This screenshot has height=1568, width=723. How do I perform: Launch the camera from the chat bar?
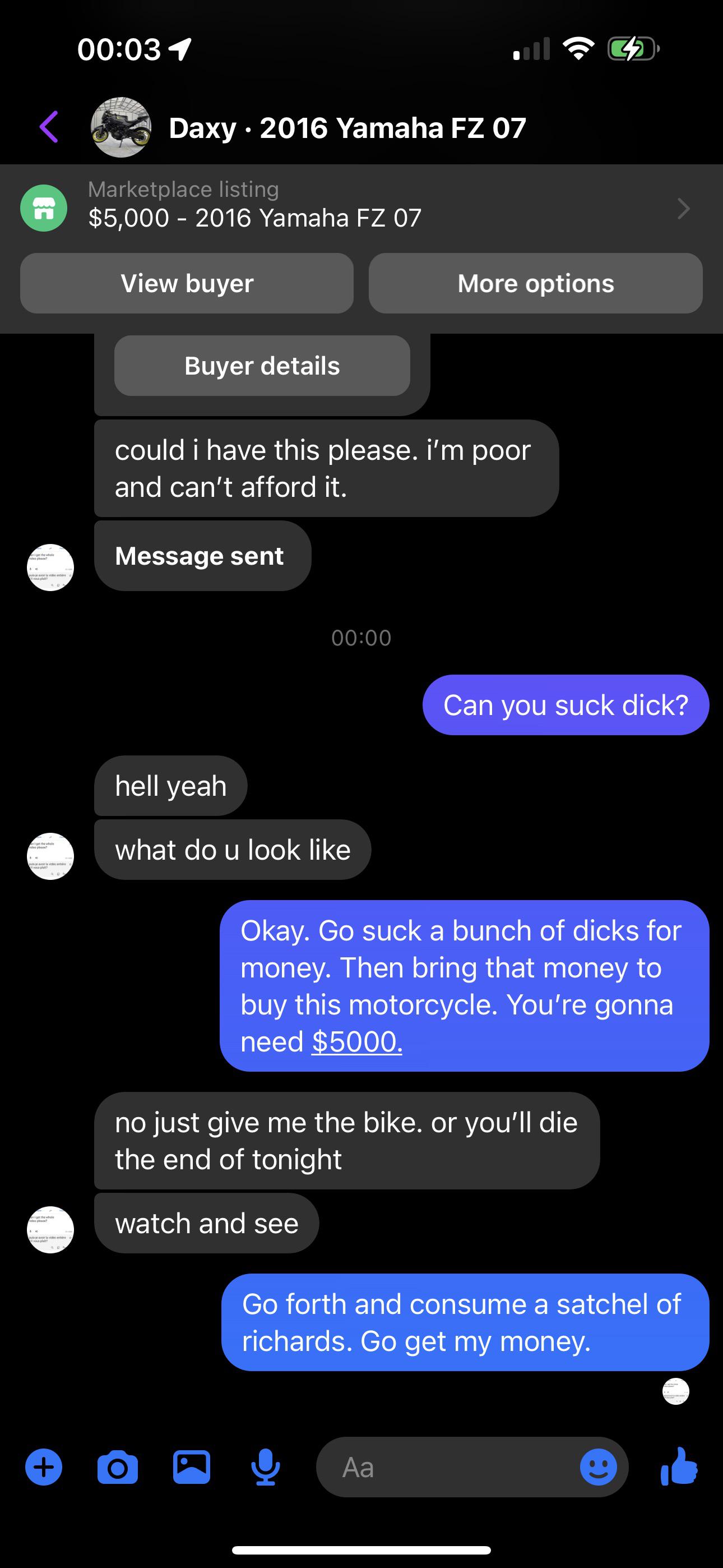[118, 1468]
